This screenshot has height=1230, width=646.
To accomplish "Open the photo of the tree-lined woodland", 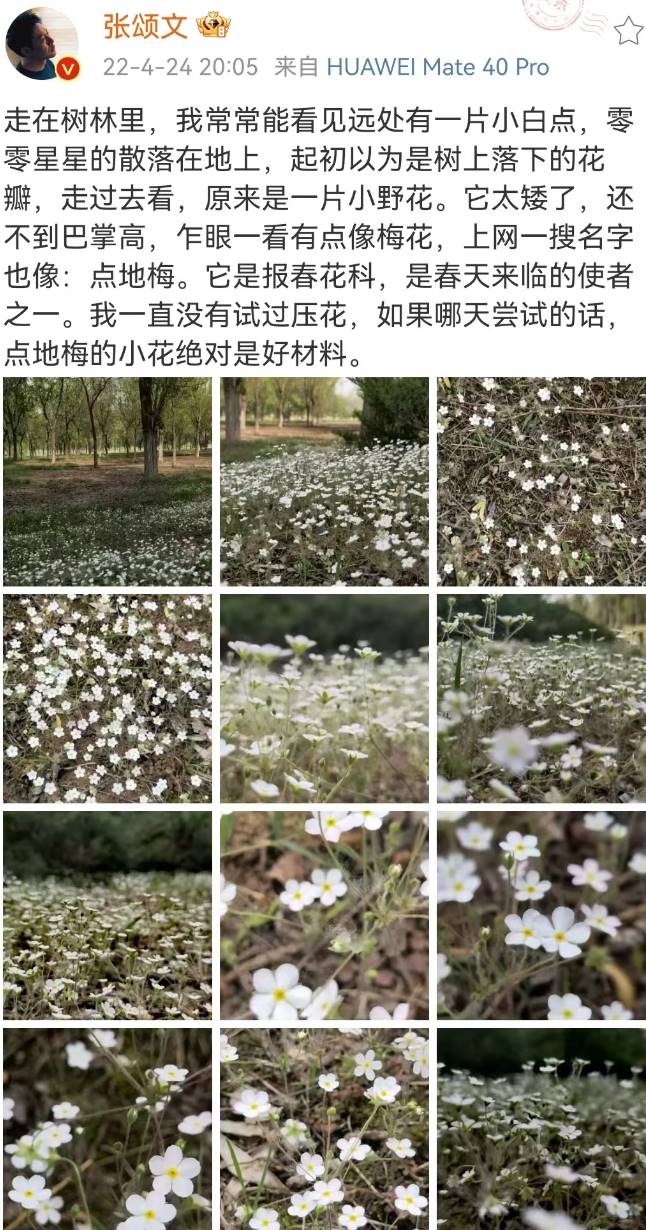I will coord(107,481).
